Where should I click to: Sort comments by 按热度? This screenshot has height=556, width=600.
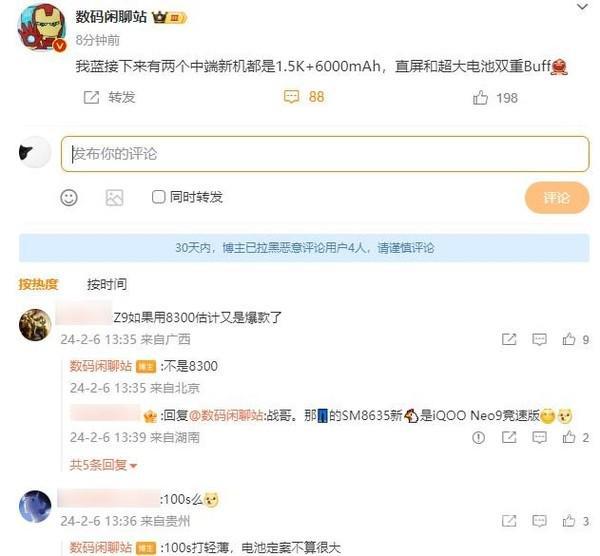(x=38, y=284)
